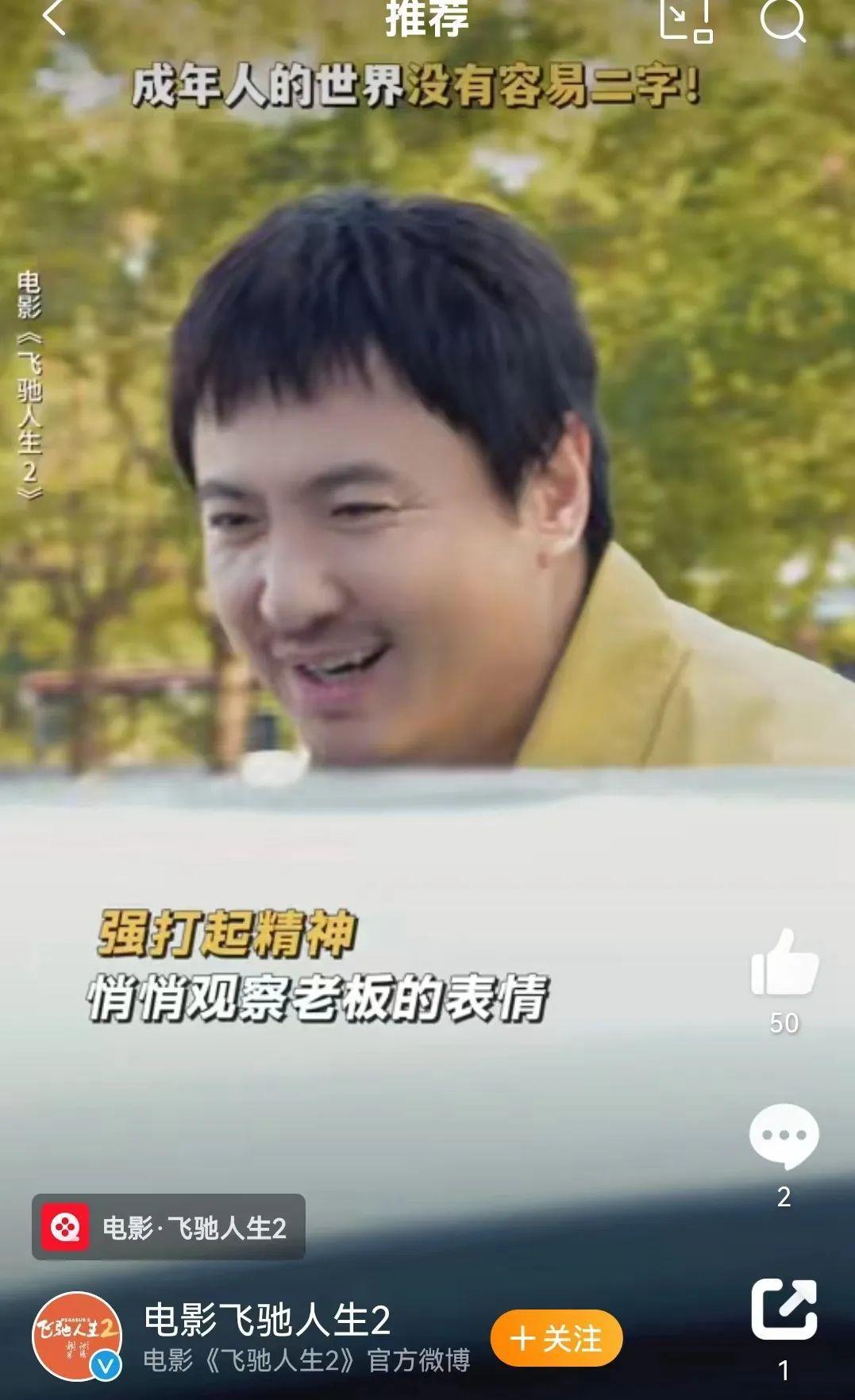Open the comments bubble

click(x=784, y=1137)
